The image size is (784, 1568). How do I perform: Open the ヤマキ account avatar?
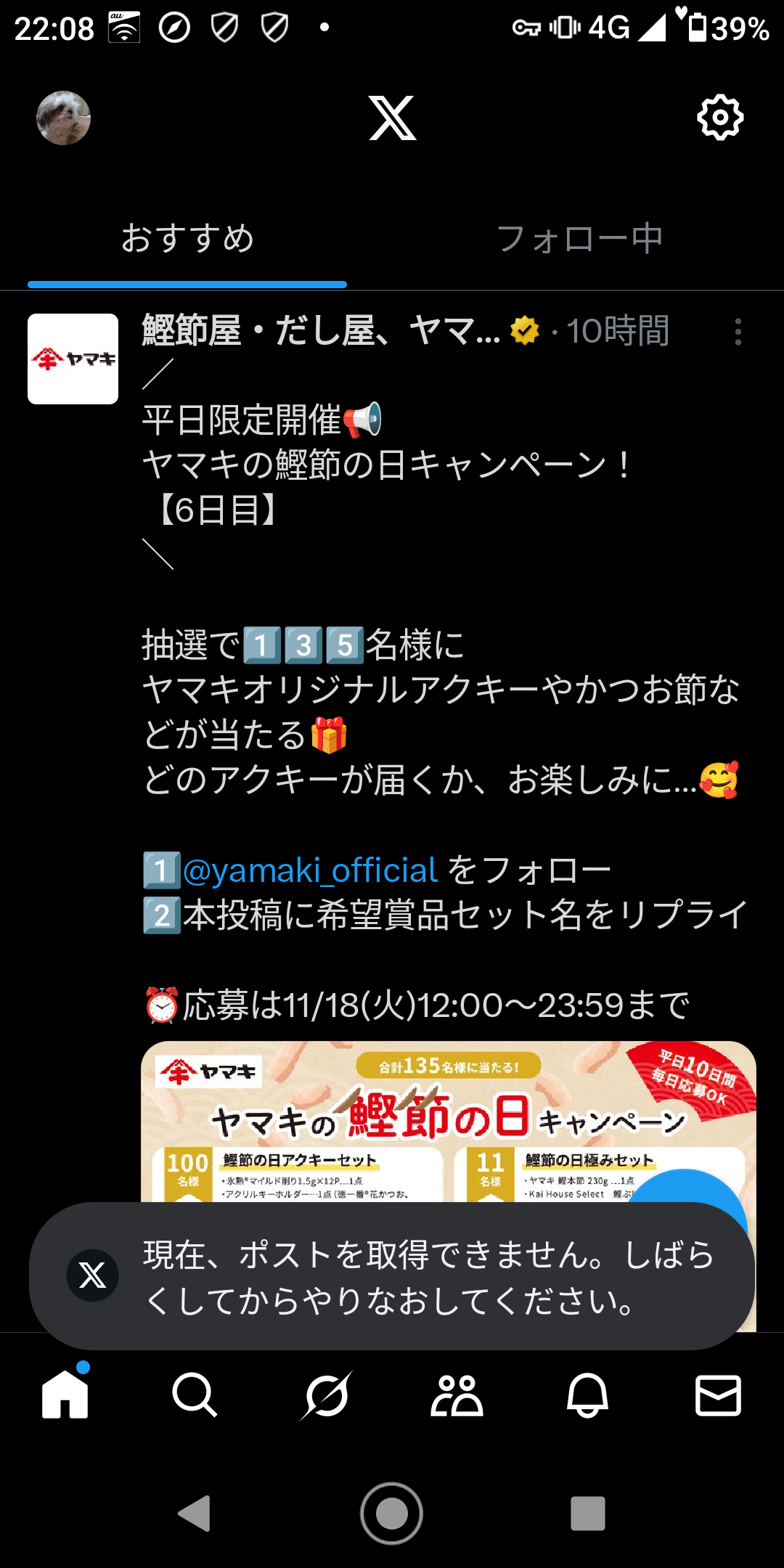pos(73,359)
